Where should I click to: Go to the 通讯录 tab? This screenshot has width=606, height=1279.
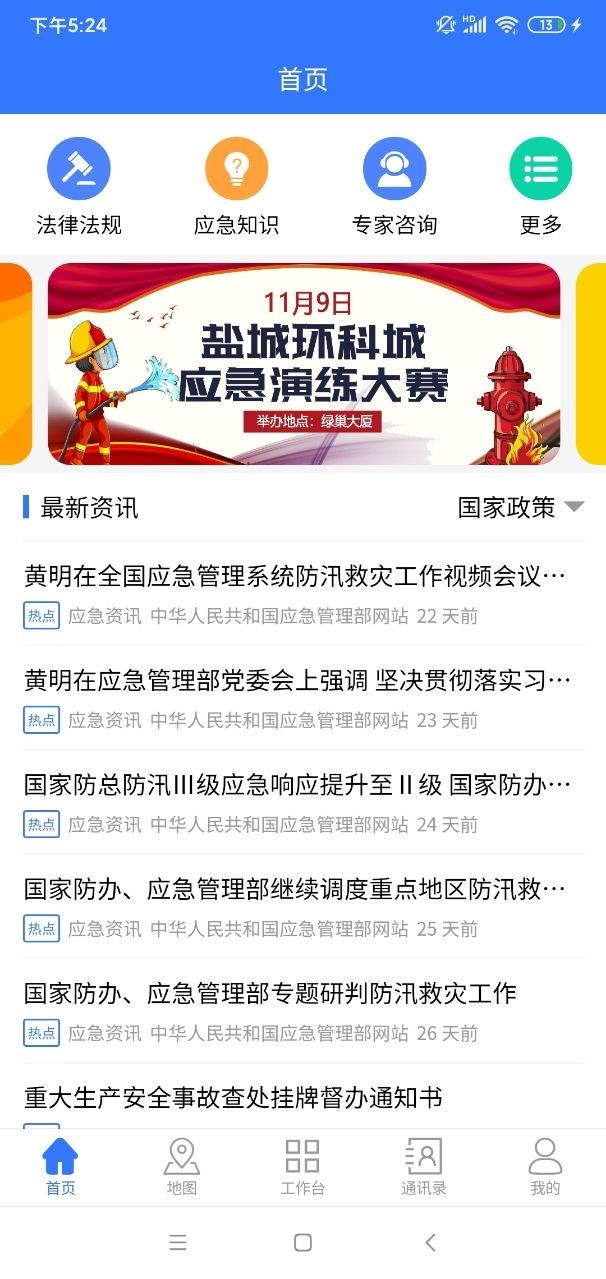click(424, 1167)
